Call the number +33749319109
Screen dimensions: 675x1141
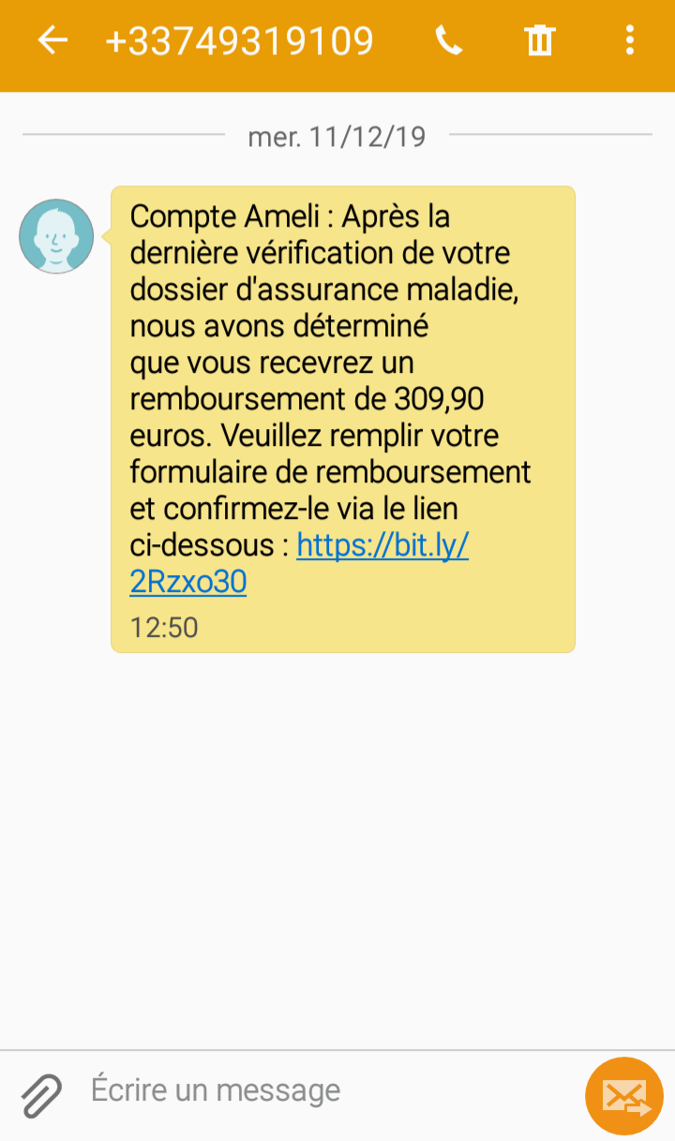[449, 41]
